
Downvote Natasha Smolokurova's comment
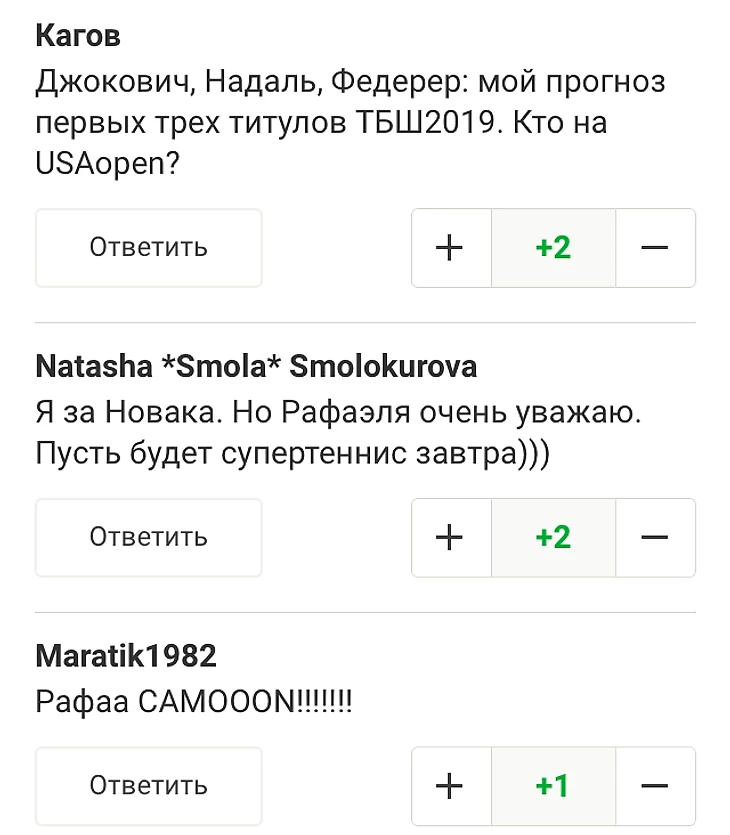tap(655, 537)
